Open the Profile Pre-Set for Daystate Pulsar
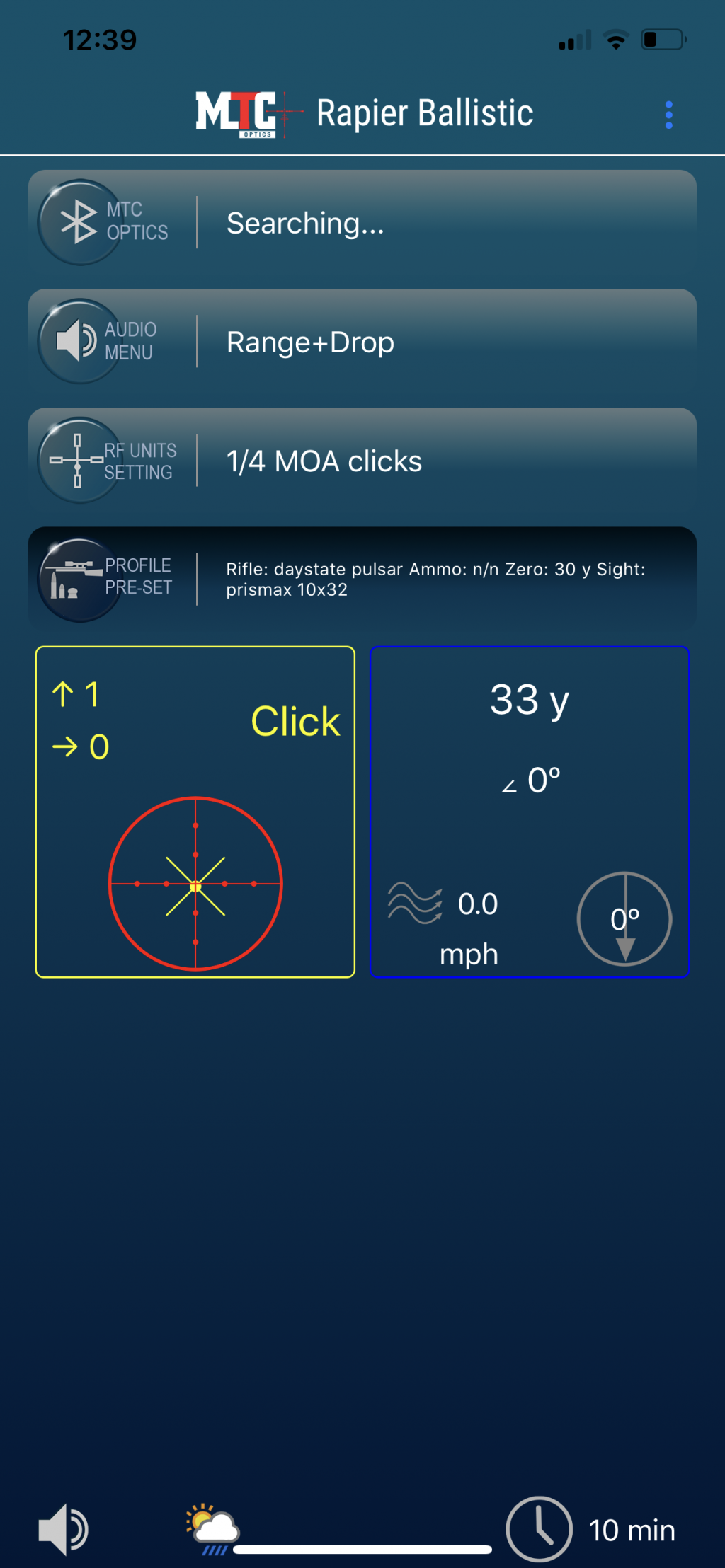 [362, 579]
